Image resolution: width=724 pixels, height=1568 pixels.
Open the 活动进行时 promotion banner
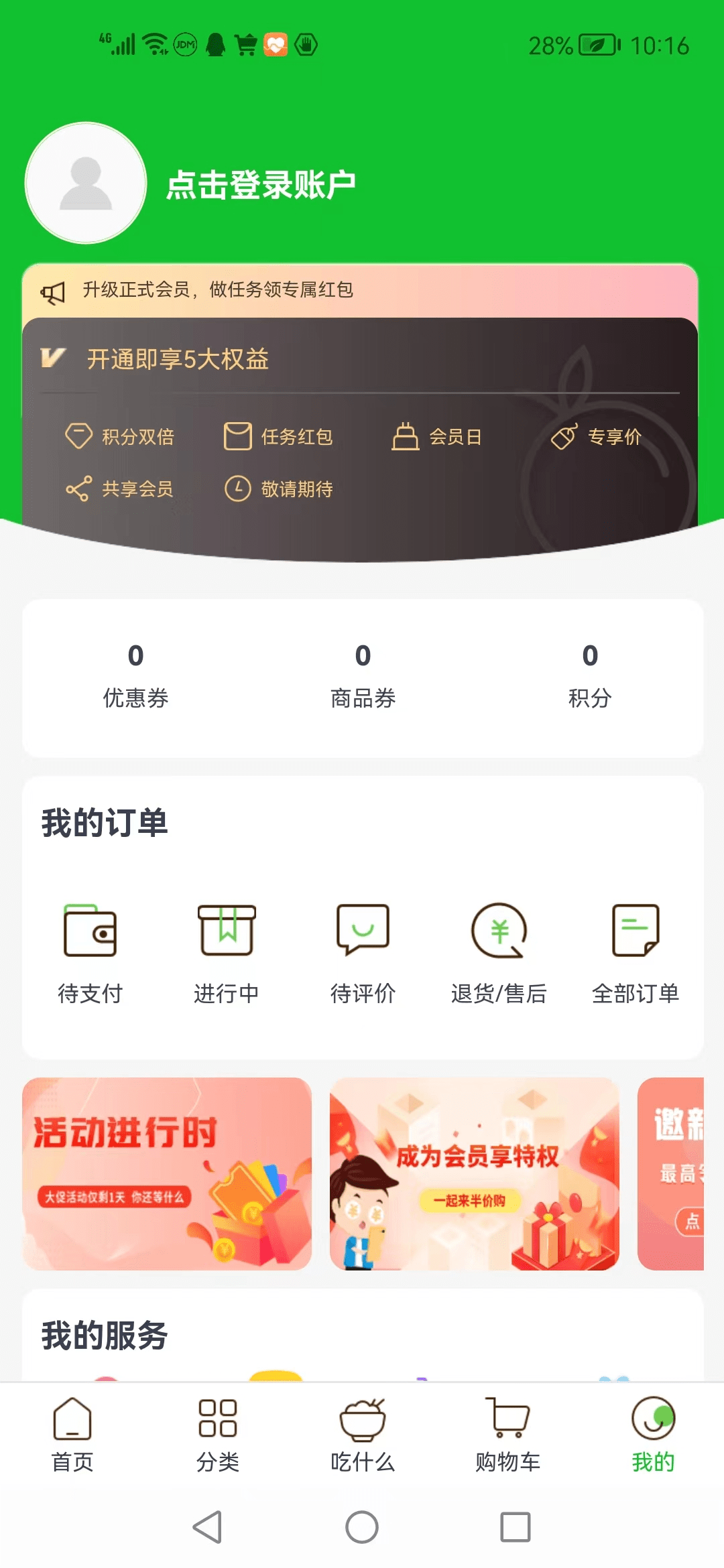point(167,1173)
